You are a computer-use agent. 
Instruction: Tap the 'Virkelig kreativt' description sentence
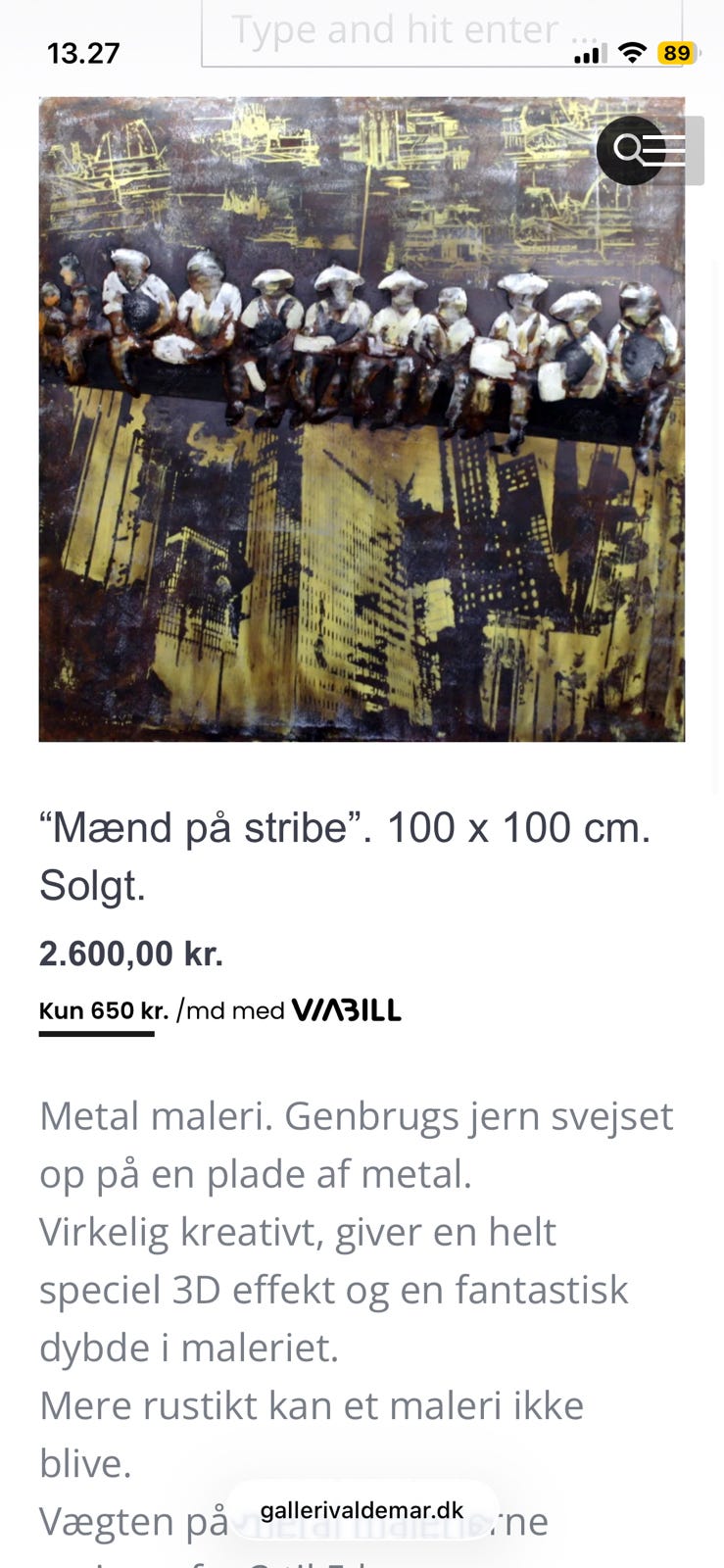point(297,1231)
